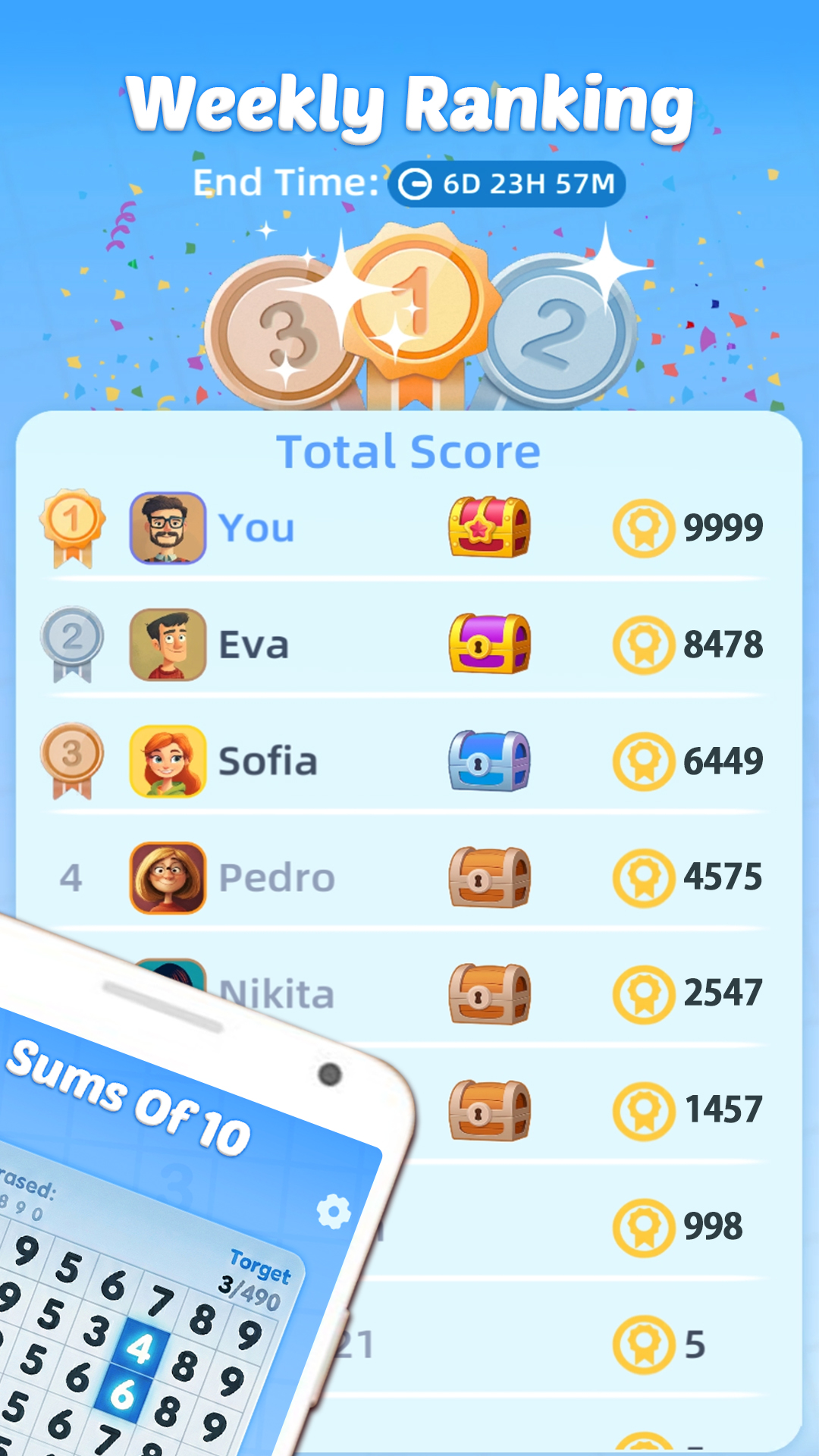Viewport: 819px width, 1456px height.
Task: Open your own player avatar
Action: (x=168, y=526)
